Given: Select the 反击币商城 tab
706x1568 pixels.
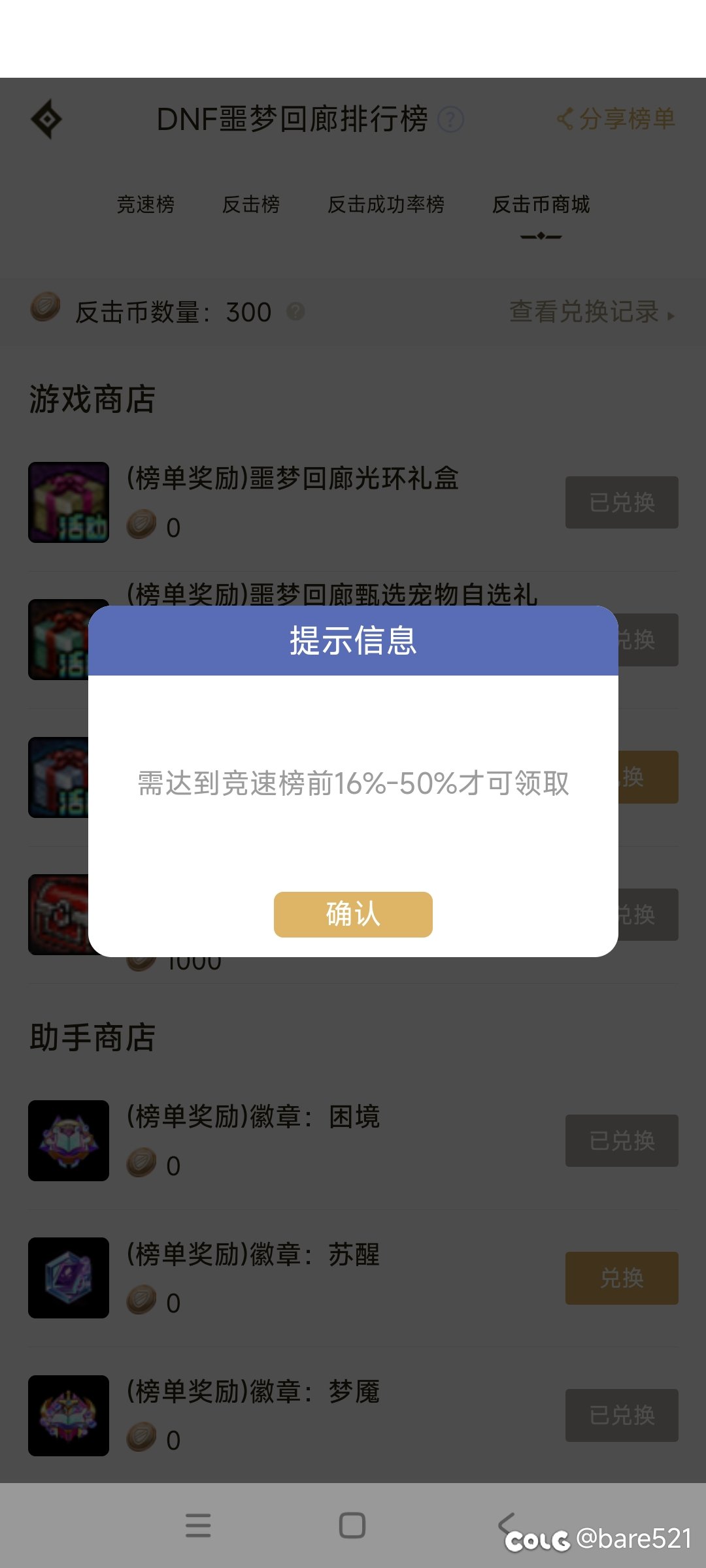Looking at the screenshot, I should pyautogui.click(x=541, y=204).
